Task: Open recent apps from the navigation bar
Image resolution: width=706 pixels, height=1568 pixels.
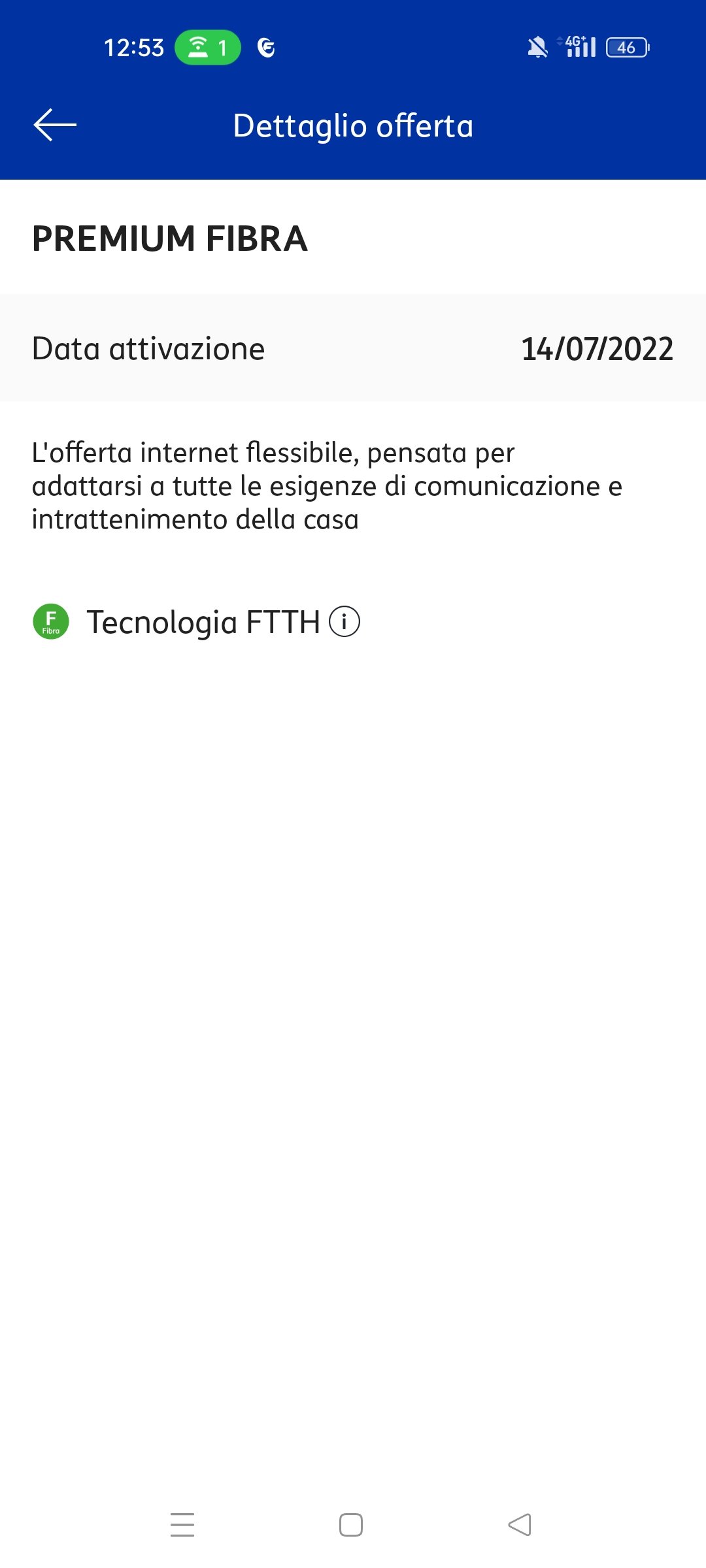Action: (182, 1525)
